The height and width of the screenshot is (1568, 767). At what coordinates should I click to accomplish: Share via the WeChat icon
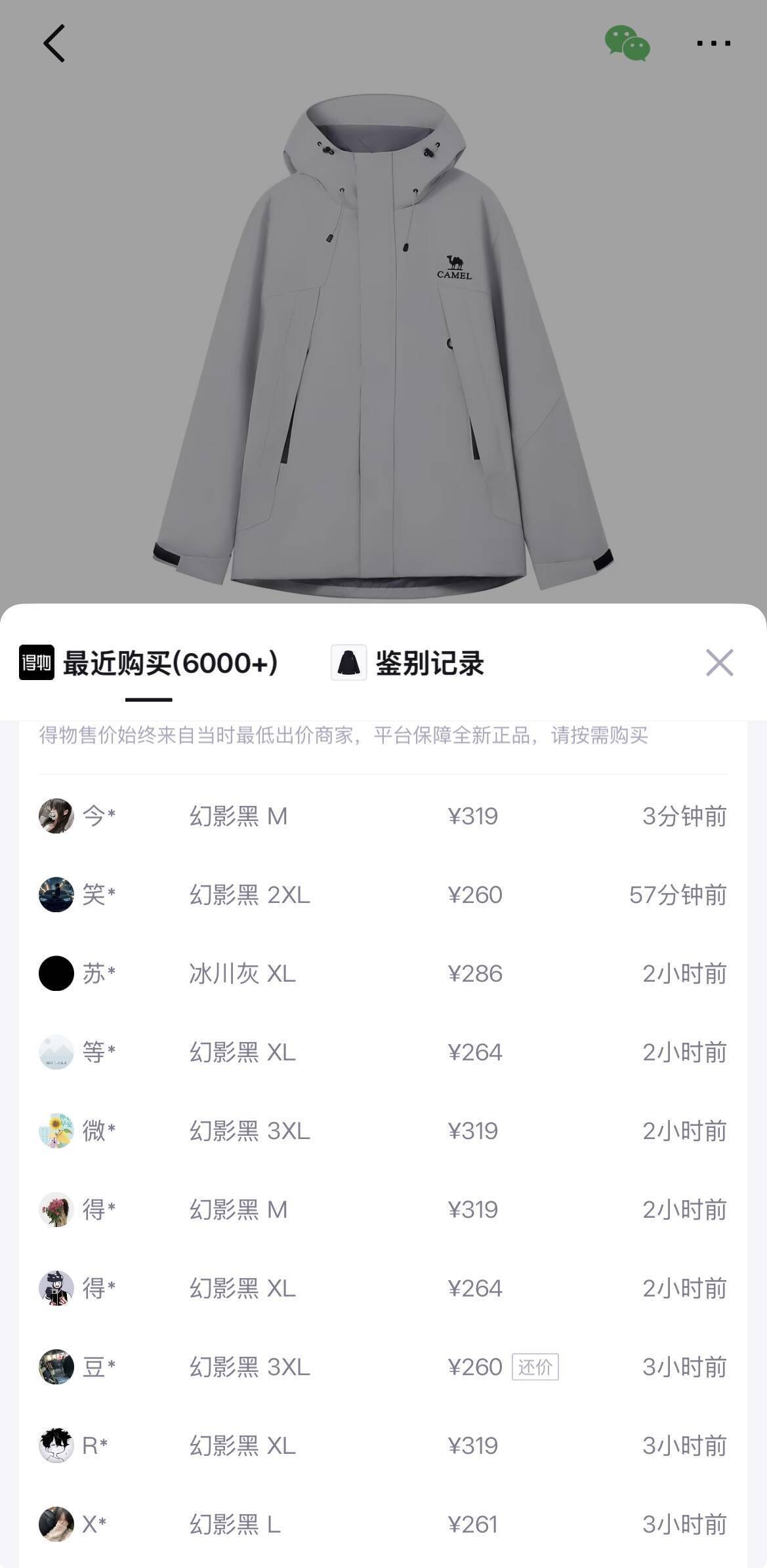click(x=627, y=43)
